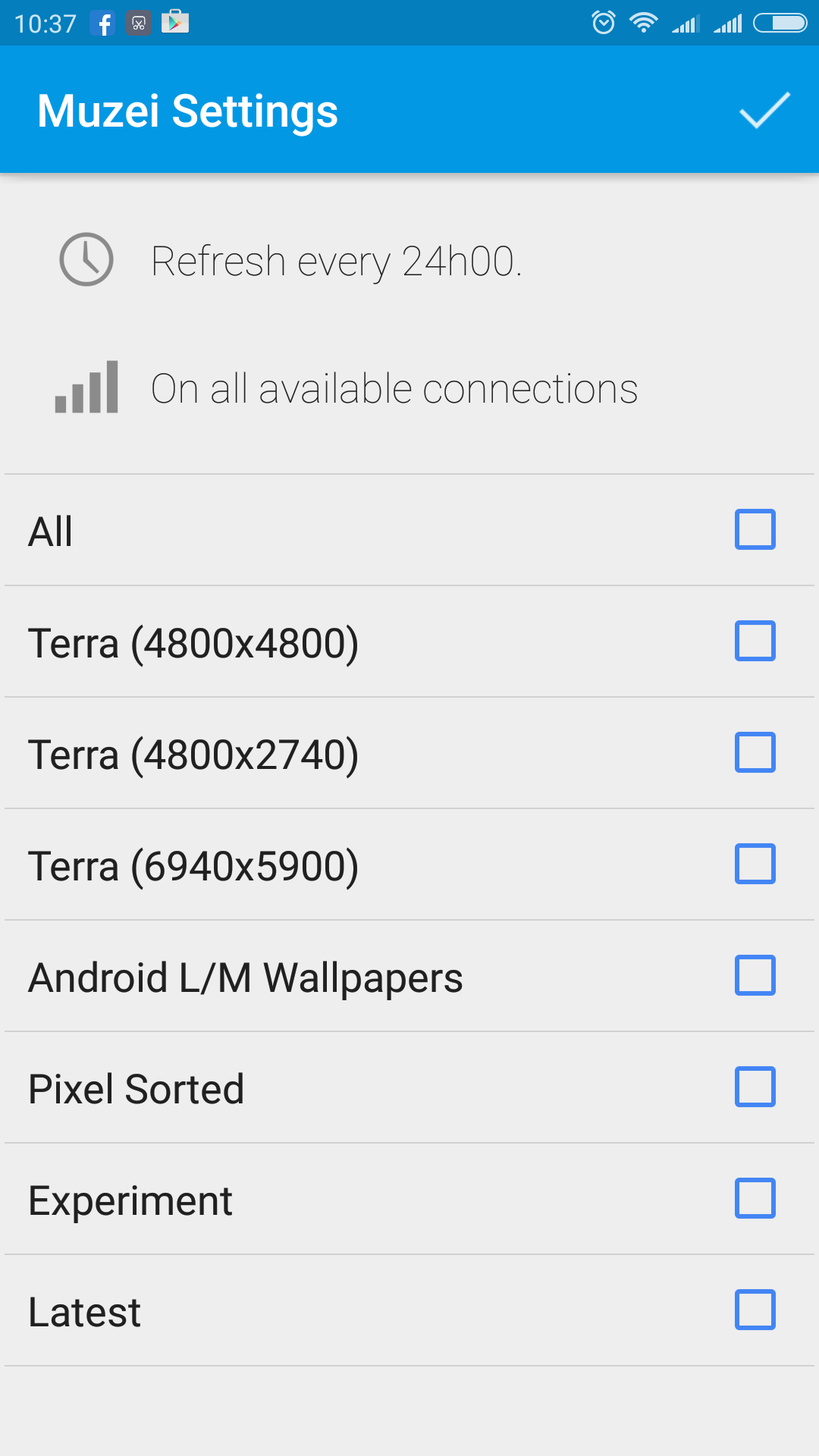Change the refresh every 24h00 interval
This screenshot has width=819, height=1456.
[409, 261]
